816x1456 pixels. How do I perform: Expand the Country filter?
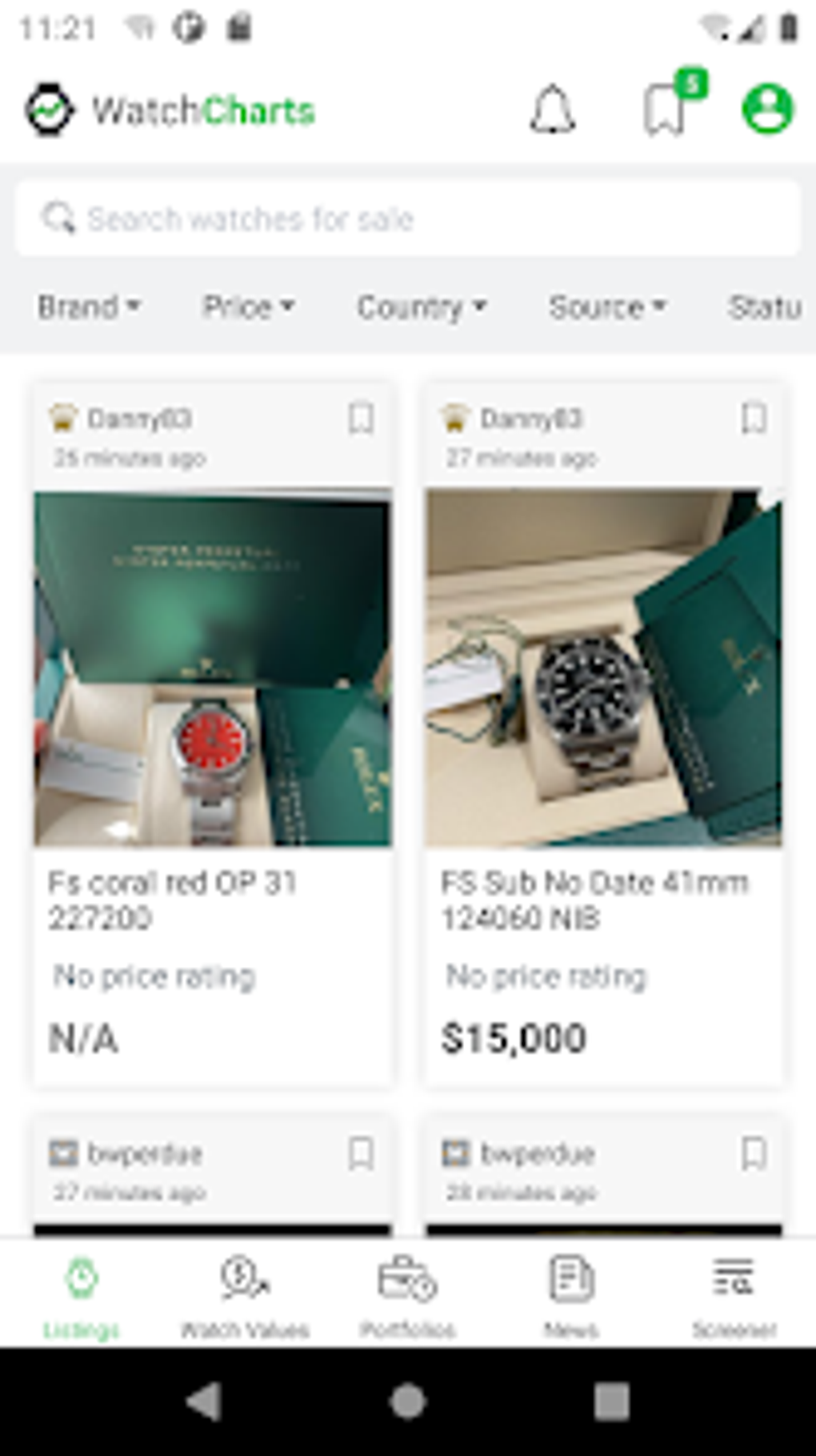(422, 306)
